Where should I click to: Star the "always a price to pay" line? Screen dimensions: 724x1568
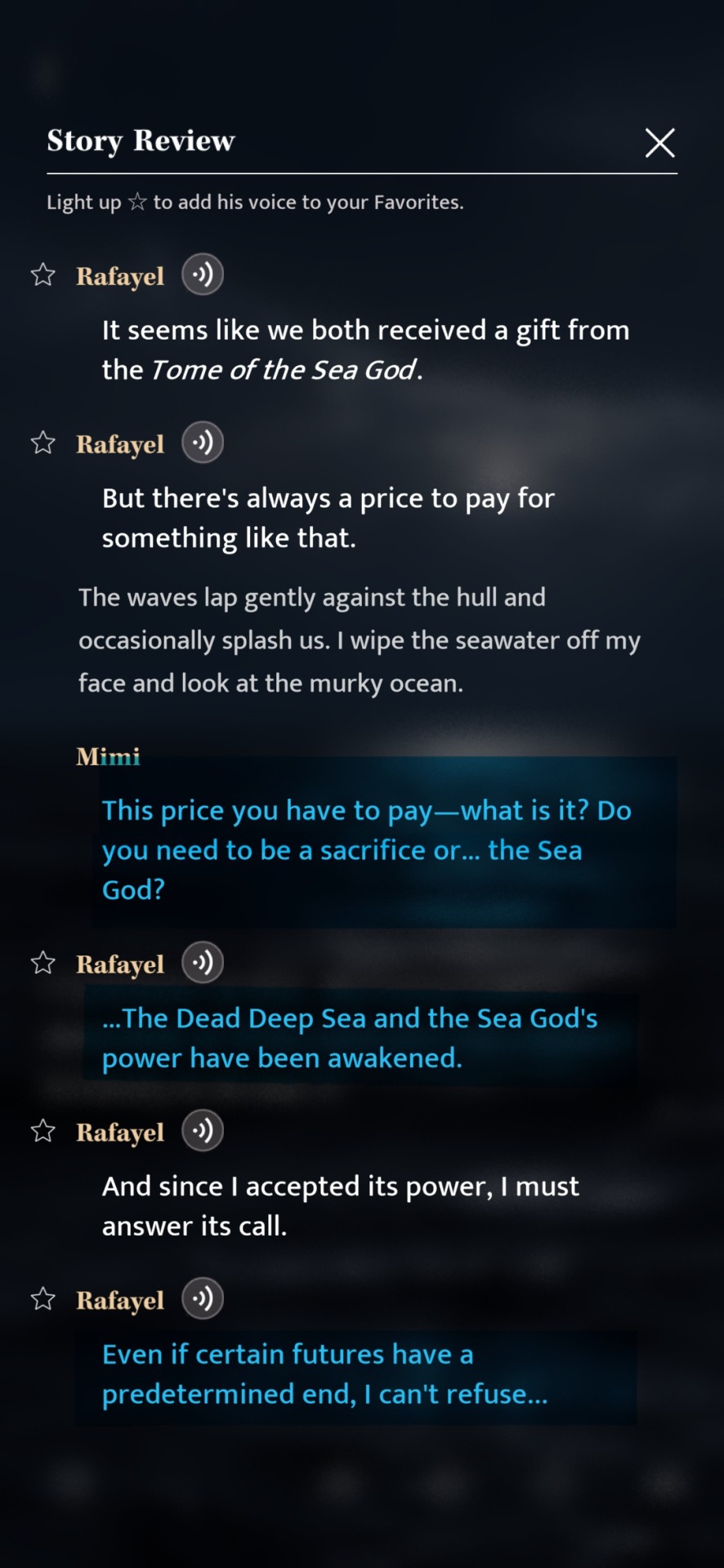[x=42, y=443]
